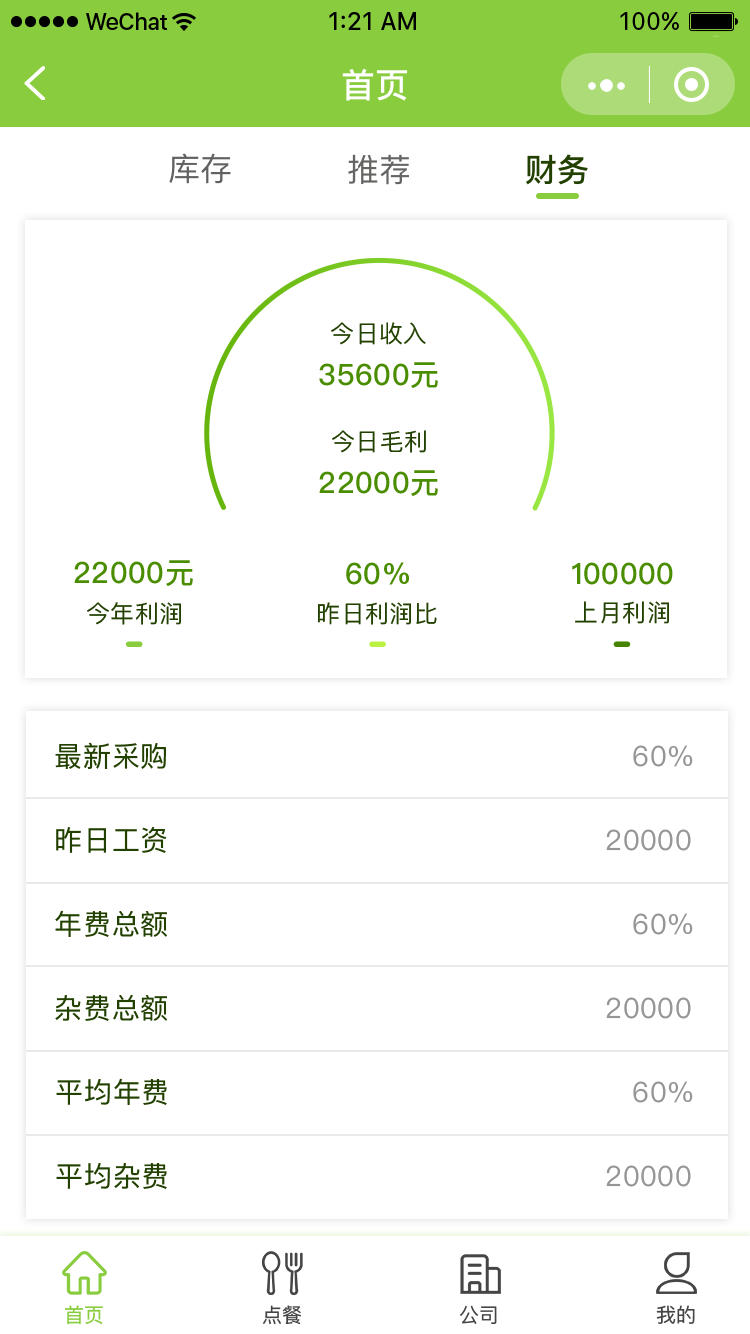Go back with the top-left arrow
Screen dimensions: 750x1334
(x=36, y=84)
